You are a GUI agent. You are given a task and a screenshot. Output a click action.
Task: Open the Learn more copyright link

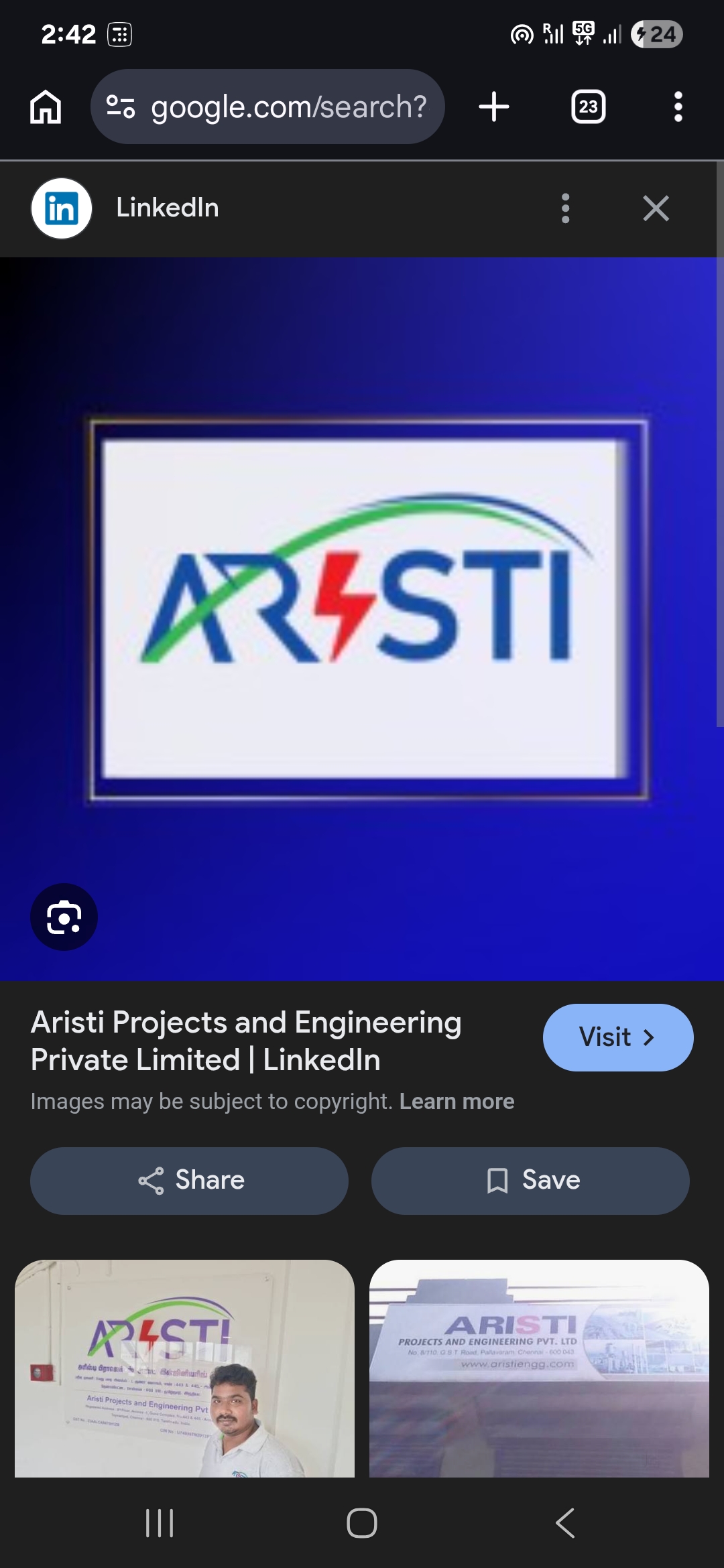[457, 1100]
